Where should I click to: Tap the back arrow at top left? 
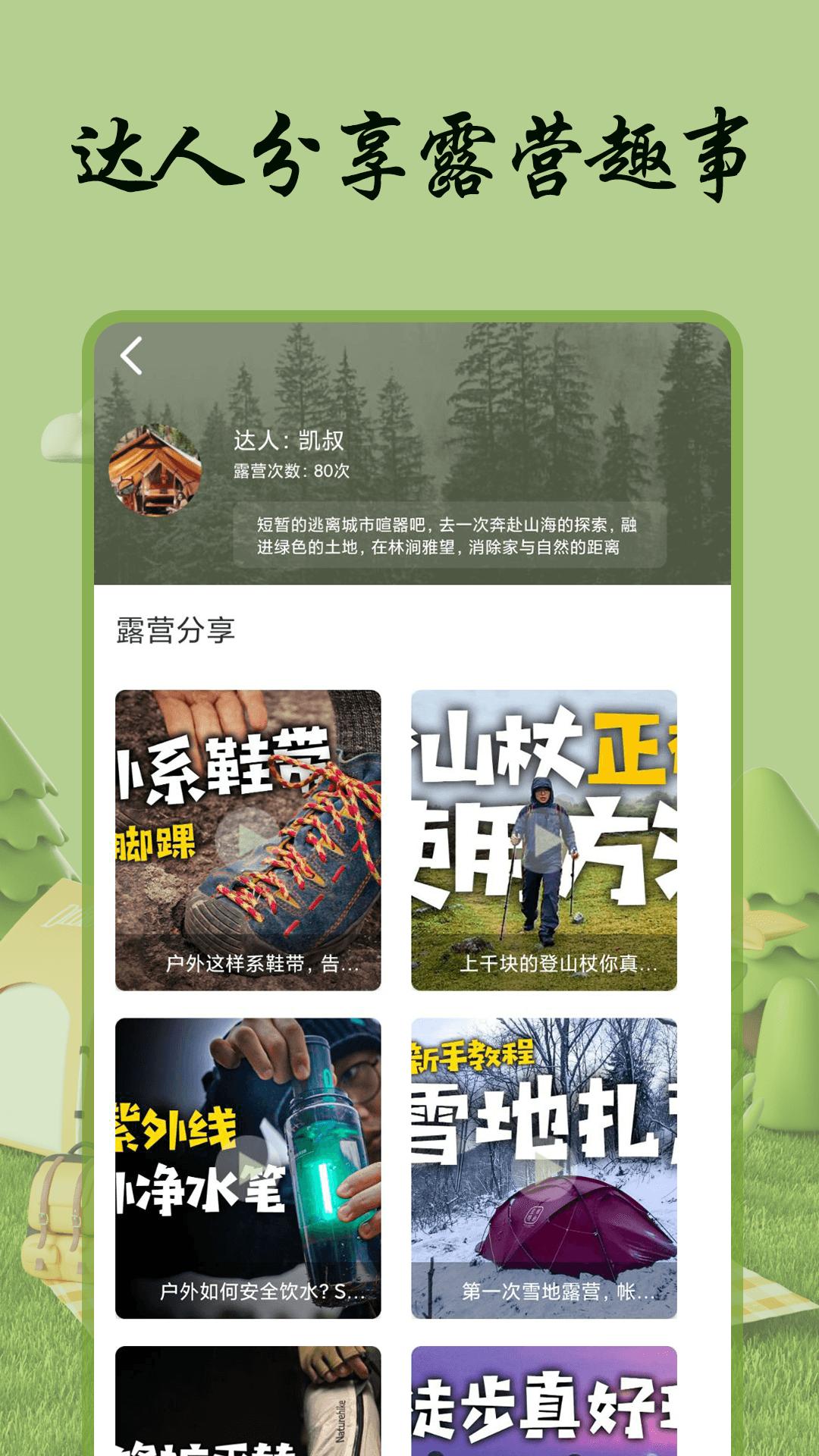130,355
